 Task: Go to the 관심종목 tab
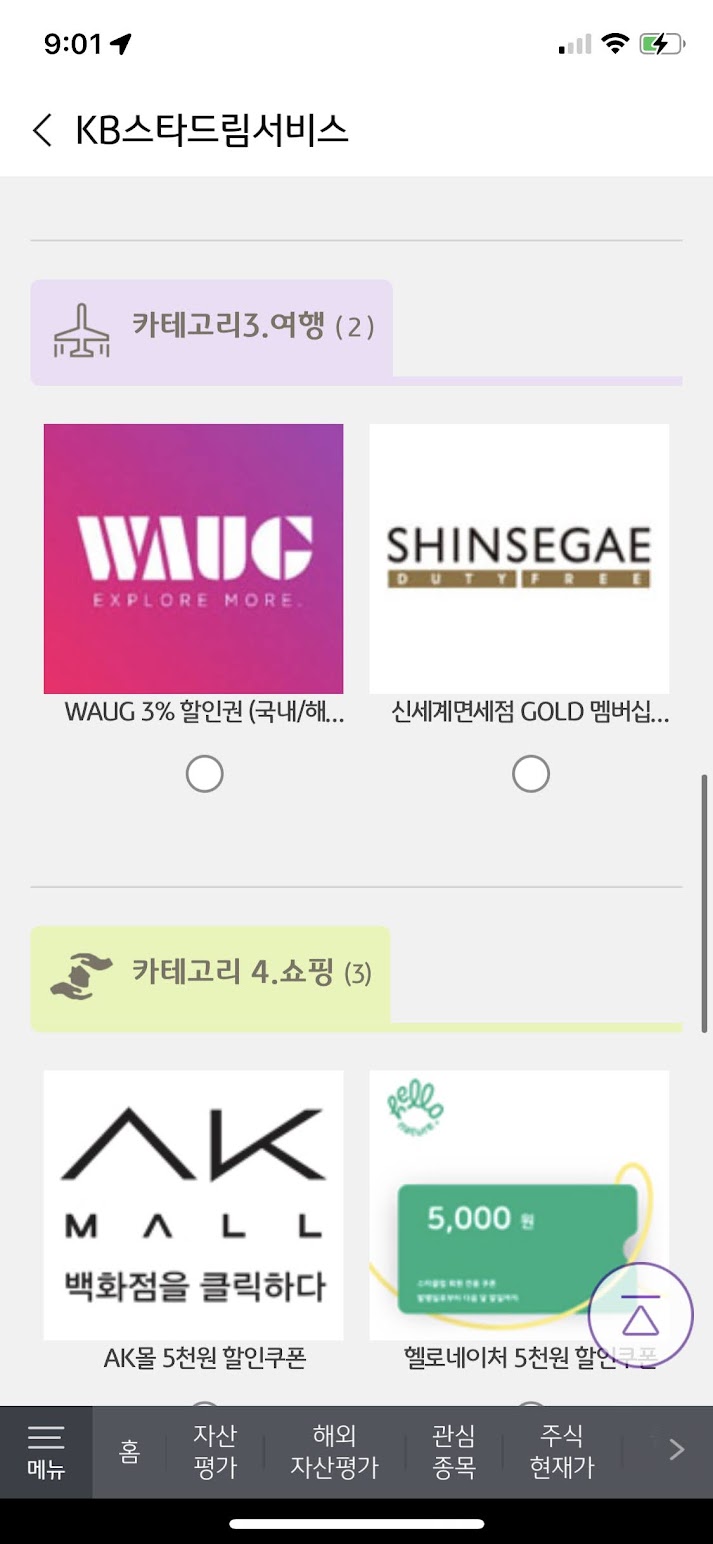pyautogui.click(x=453, y=1452)
